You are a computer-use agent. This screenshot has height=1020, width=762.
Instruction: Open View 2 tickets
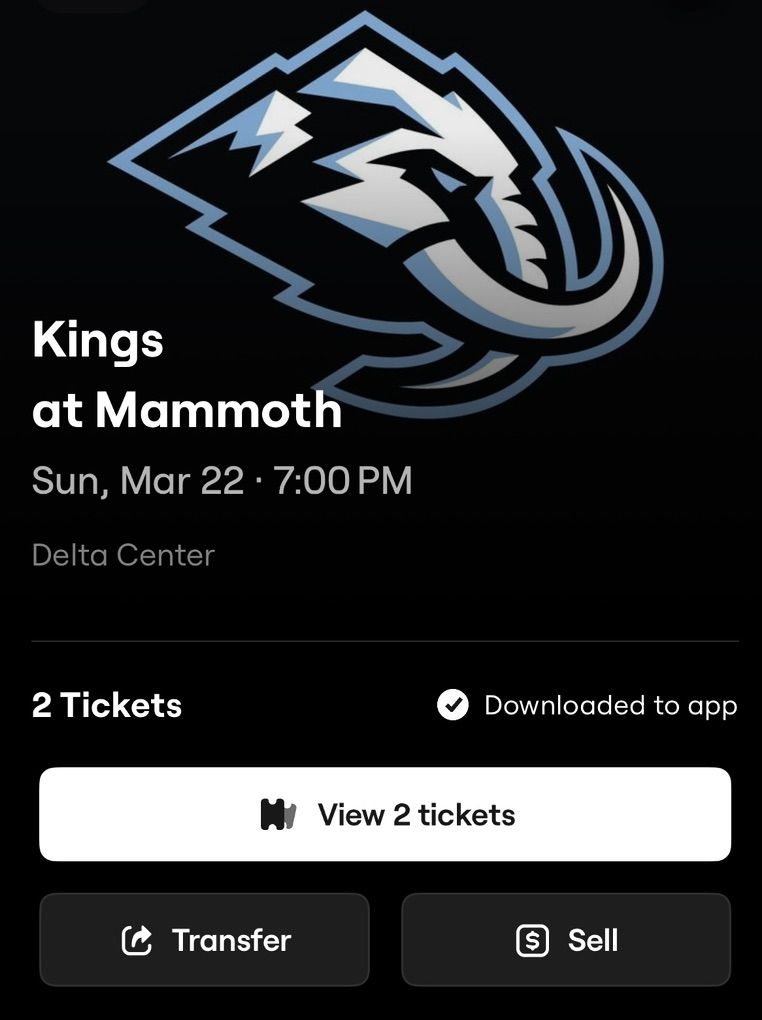coord(385,814)
